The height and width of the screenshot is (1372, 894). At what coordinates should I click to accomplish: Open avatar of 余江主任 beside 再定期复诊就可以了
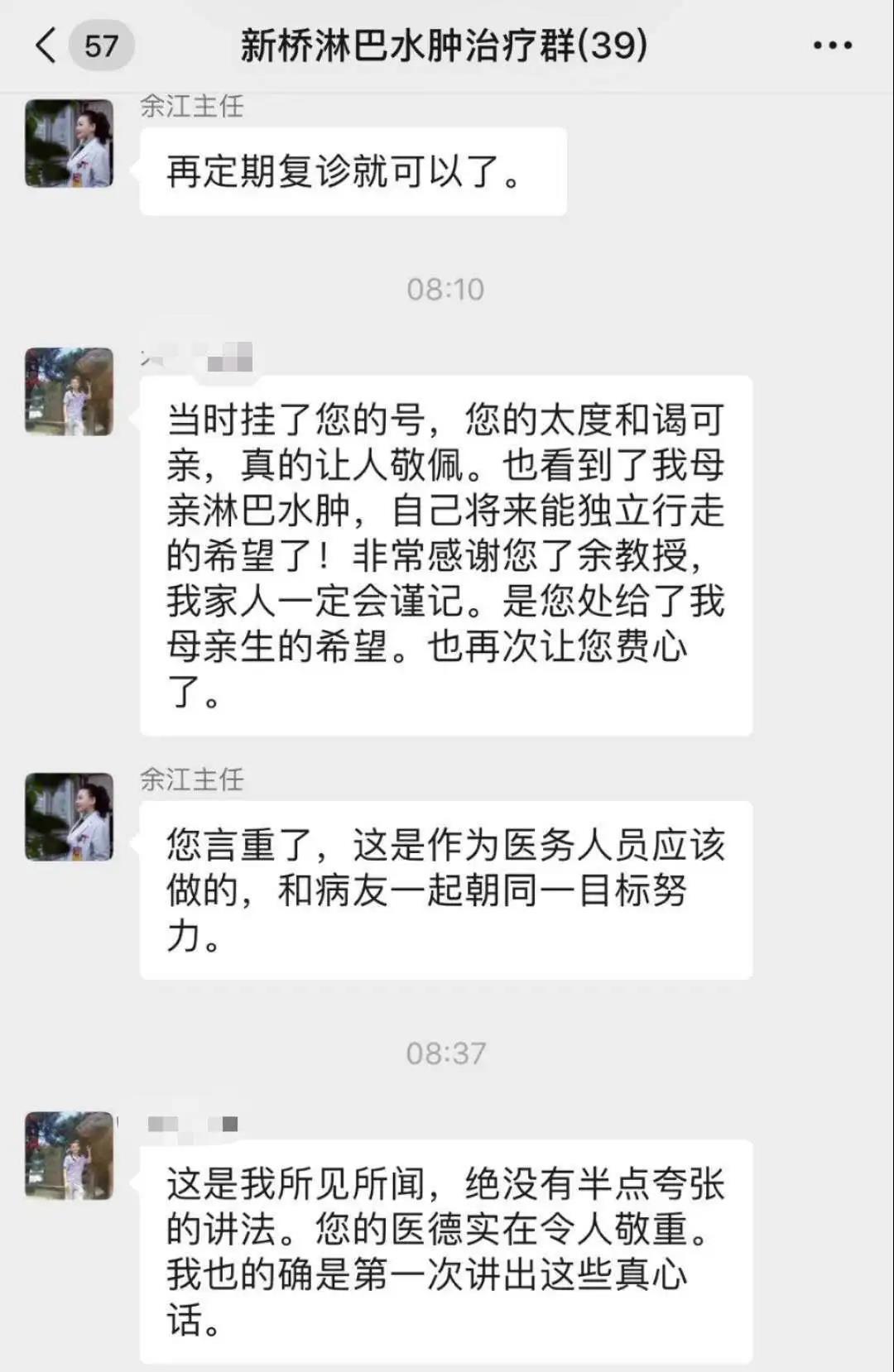click(x=70, y=143)
